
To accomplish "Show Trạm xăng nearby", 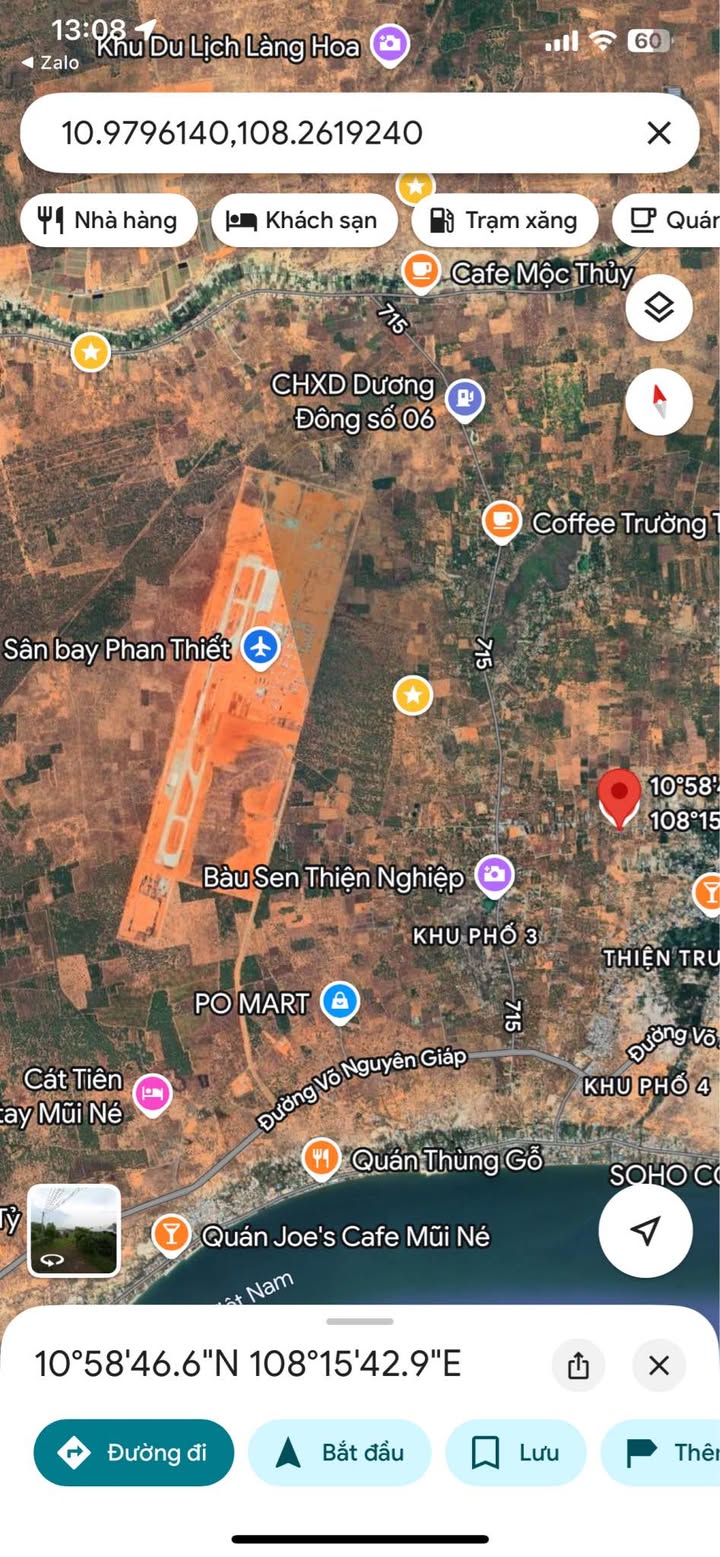I will [504, 220].
